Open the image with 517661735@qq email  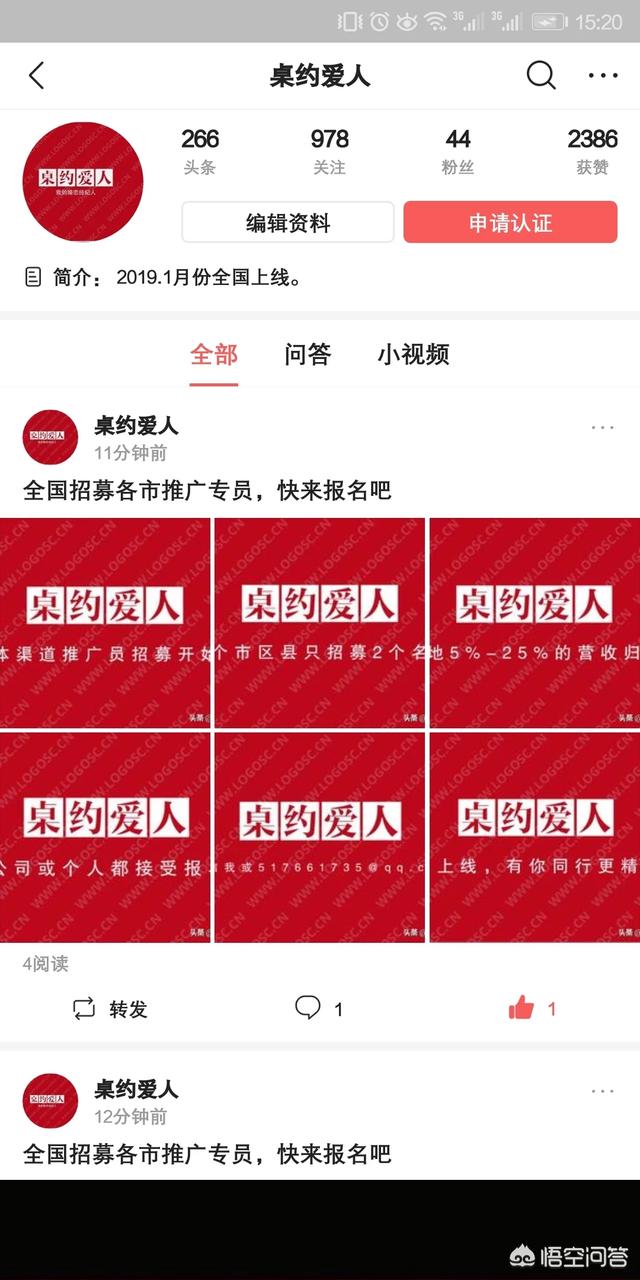pos(319,838)
